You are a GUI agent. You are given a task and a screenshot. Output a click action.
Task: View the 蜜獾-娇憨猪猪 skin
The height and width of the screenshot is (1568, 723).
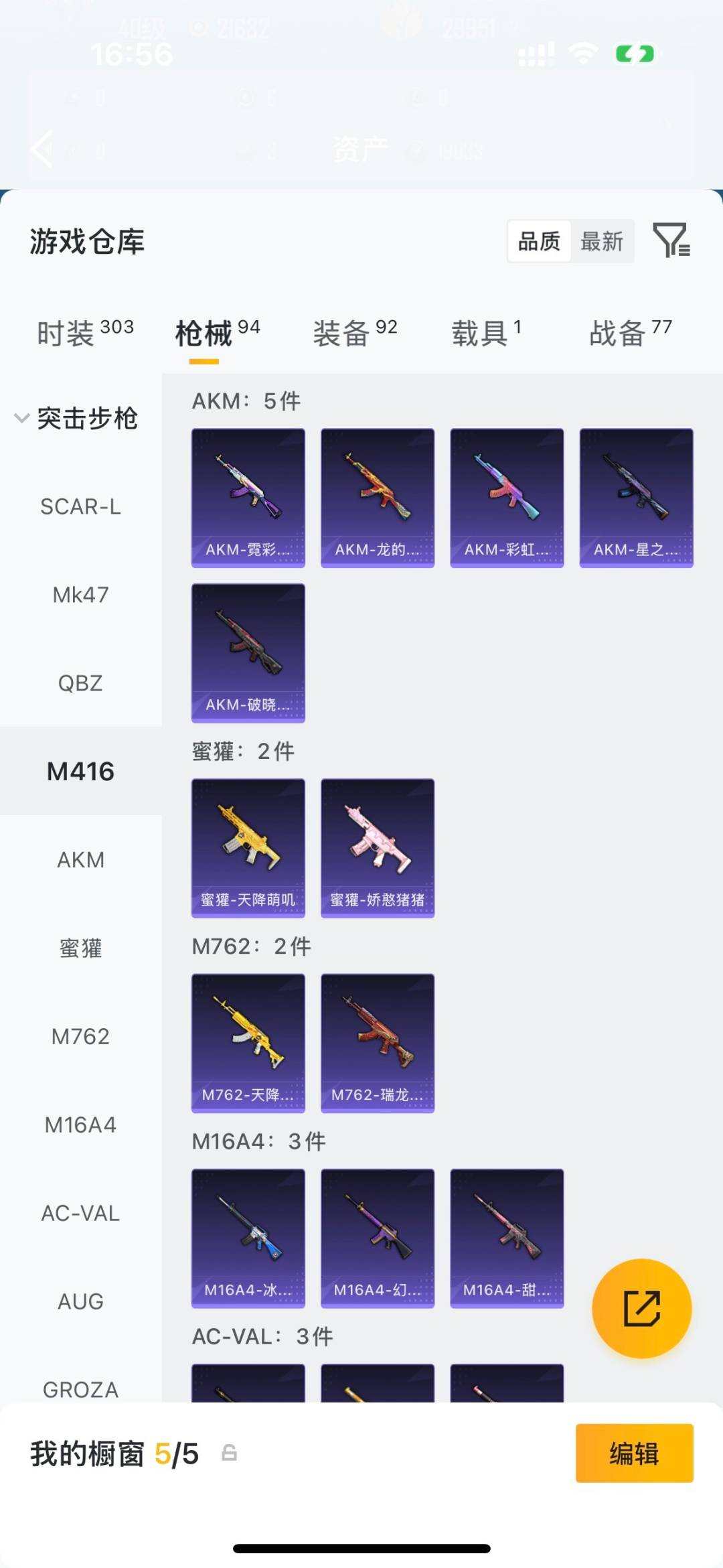coord(378,847)
